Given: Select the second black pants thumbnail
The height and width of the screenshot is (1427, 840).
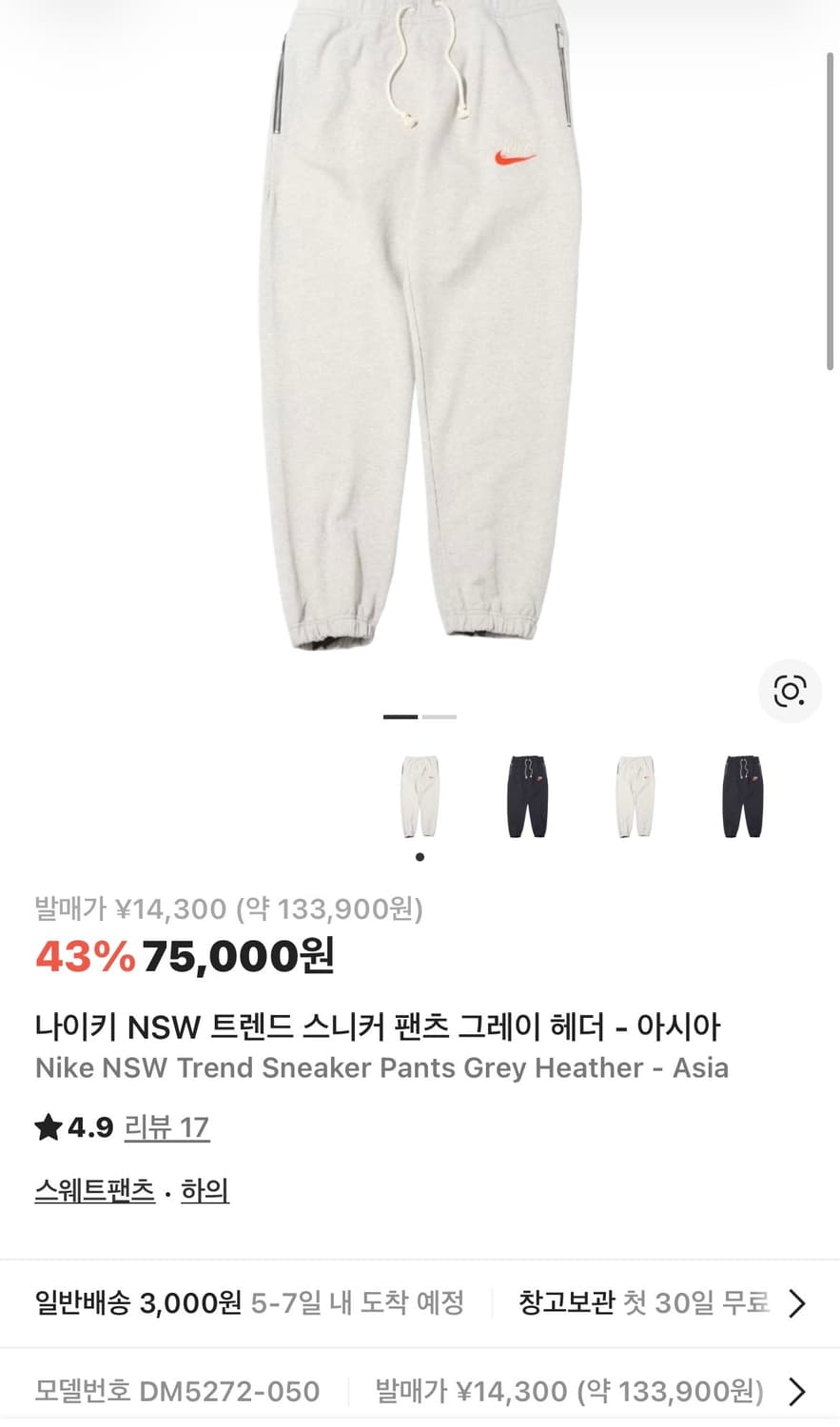Looking at the screenshot, I should click(527, 797).
